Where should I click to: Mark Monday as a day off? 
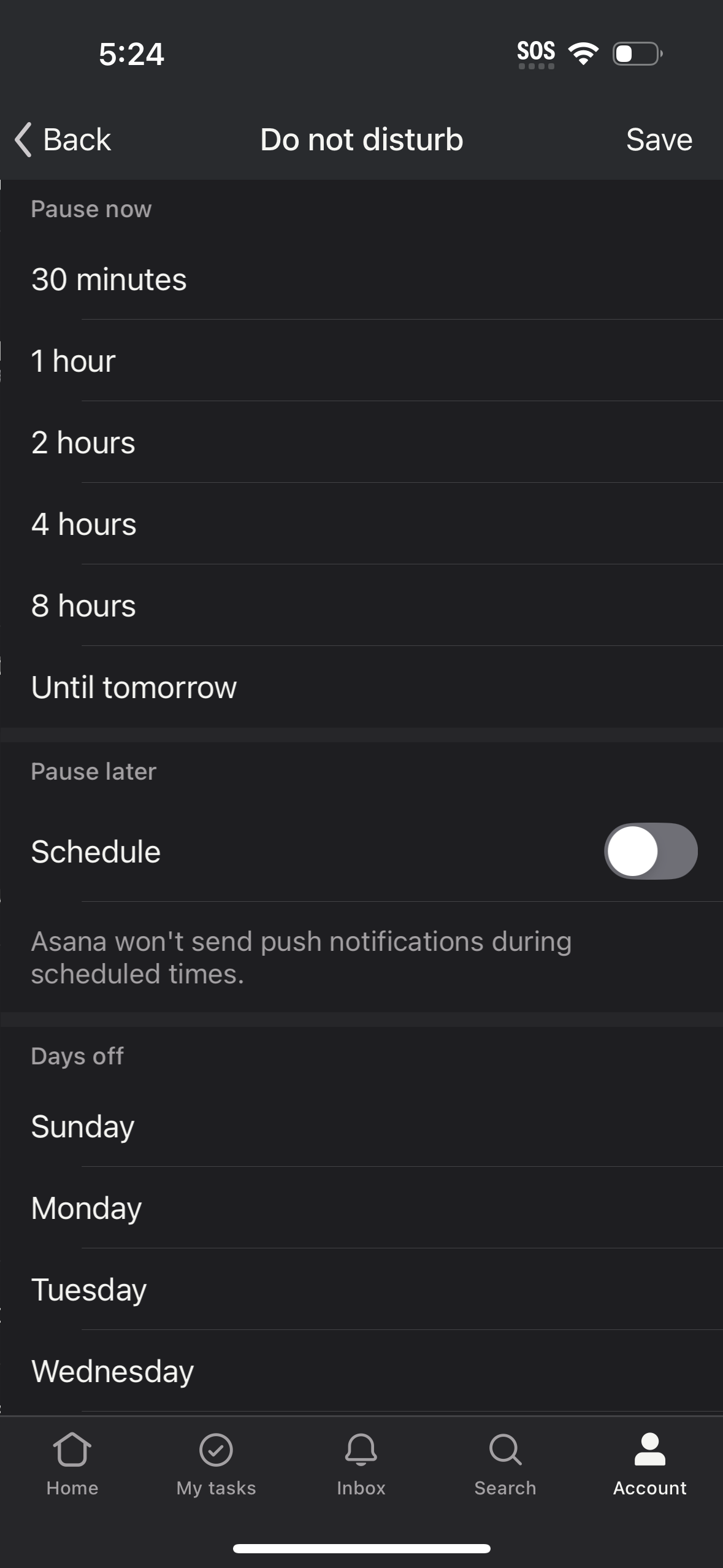[85, 1208]
